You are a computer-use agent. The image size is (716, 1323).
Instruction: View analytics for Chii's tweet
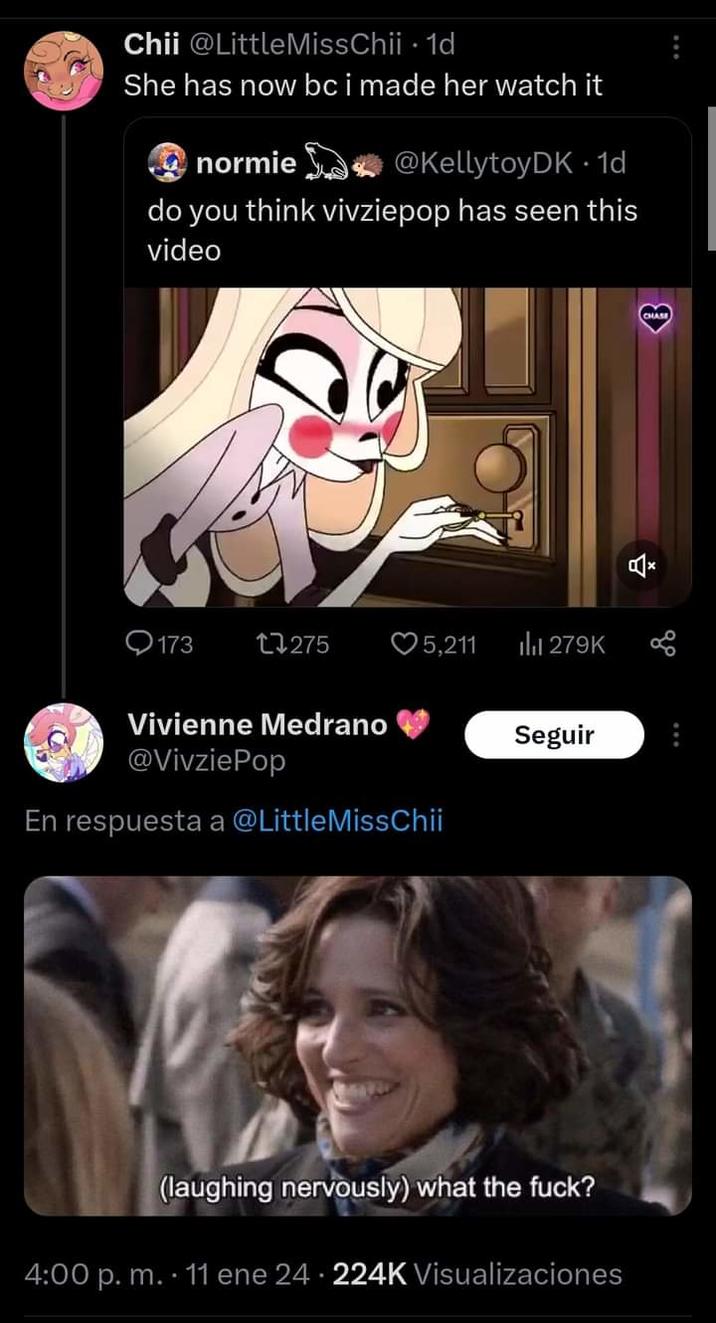(561, 645)
